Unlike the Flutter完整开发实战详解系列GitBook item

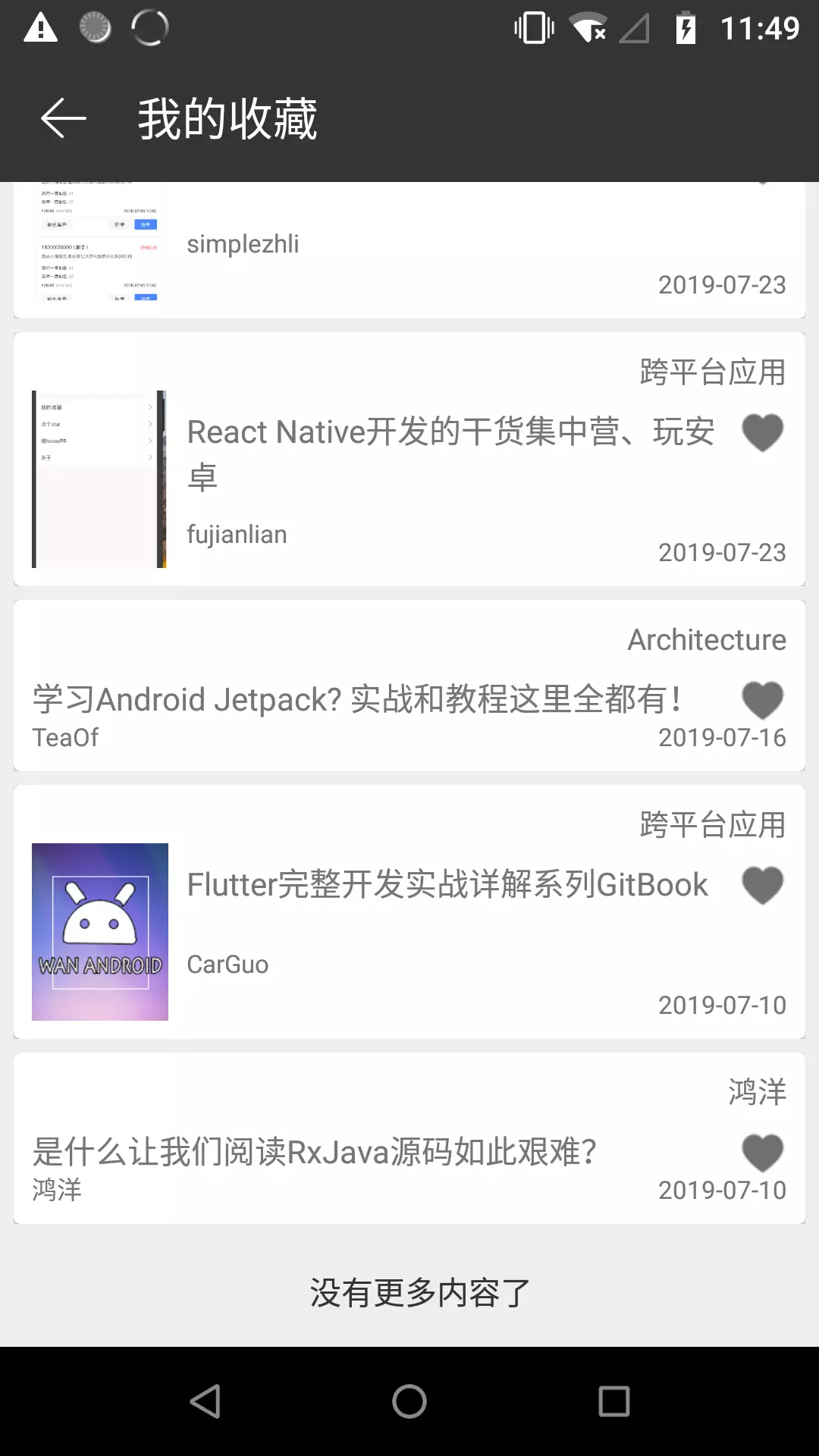[762, 886]
